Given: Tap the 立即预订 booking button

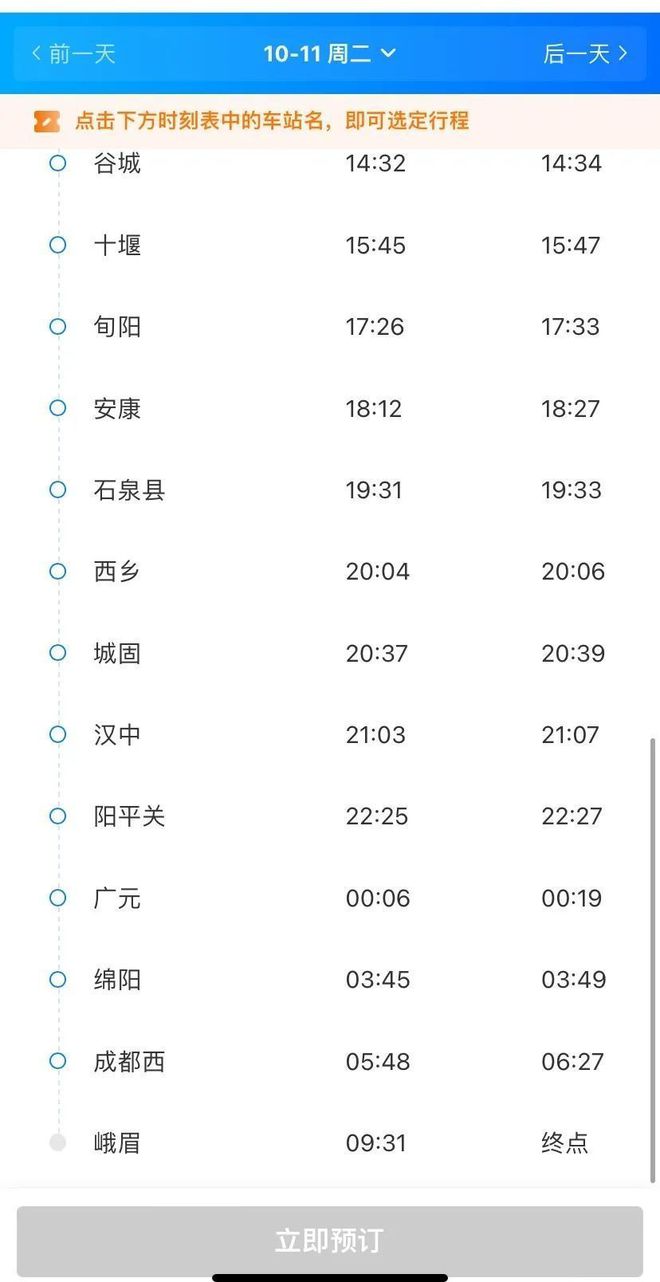Looking at the screenshot, I should coord(330,1241).
